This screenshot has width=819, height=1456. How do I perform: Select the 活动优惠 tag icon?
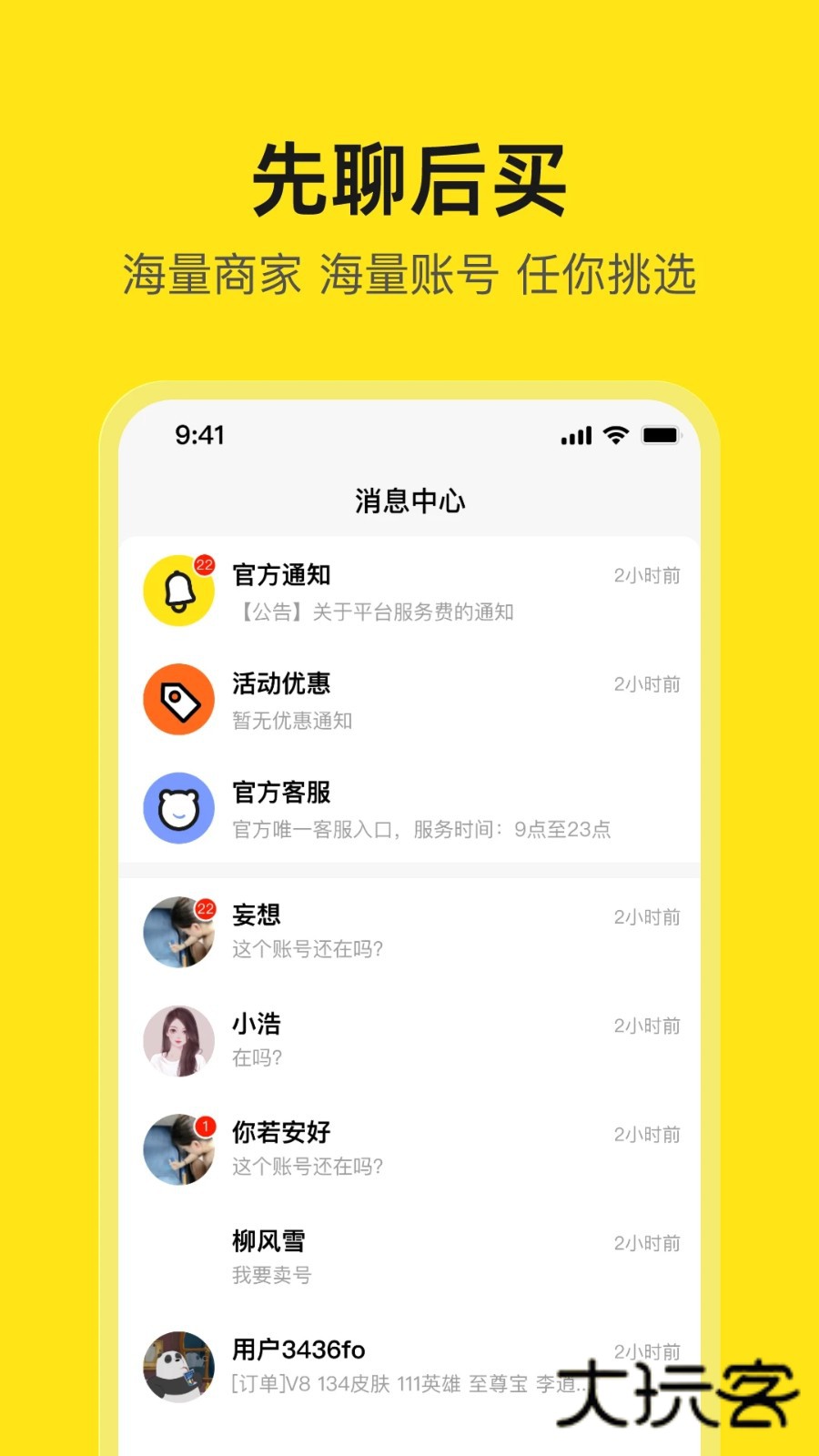[x=178, y=701]
